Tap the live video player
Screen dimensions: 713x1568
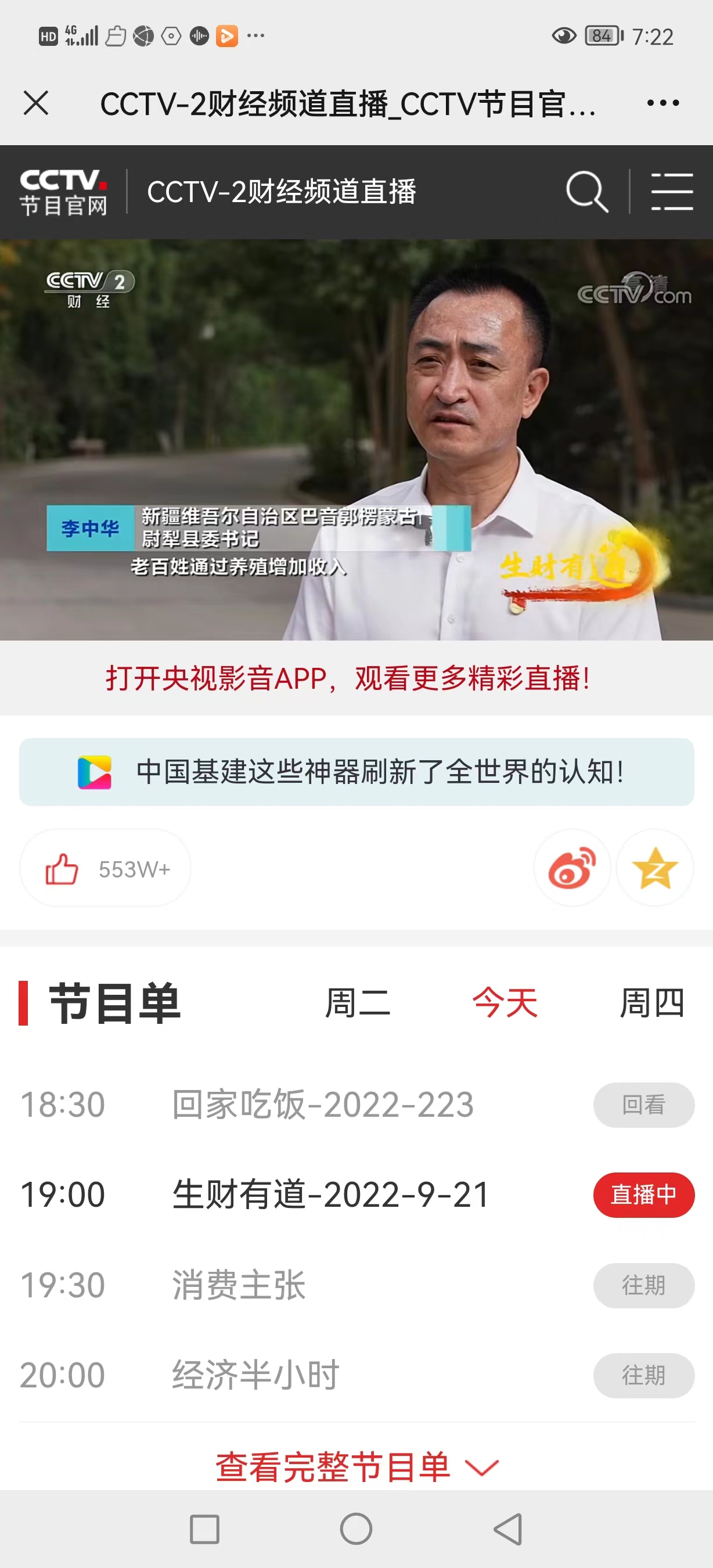(356, 440)
